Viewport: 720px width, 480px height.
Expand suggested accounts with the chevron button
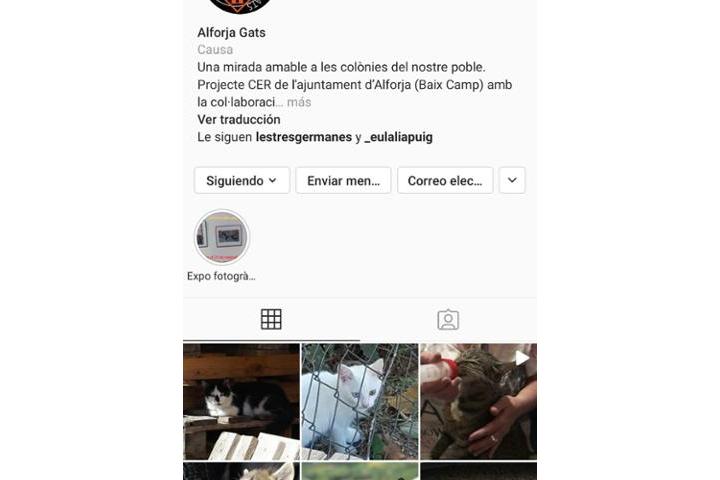coord(512,181)
